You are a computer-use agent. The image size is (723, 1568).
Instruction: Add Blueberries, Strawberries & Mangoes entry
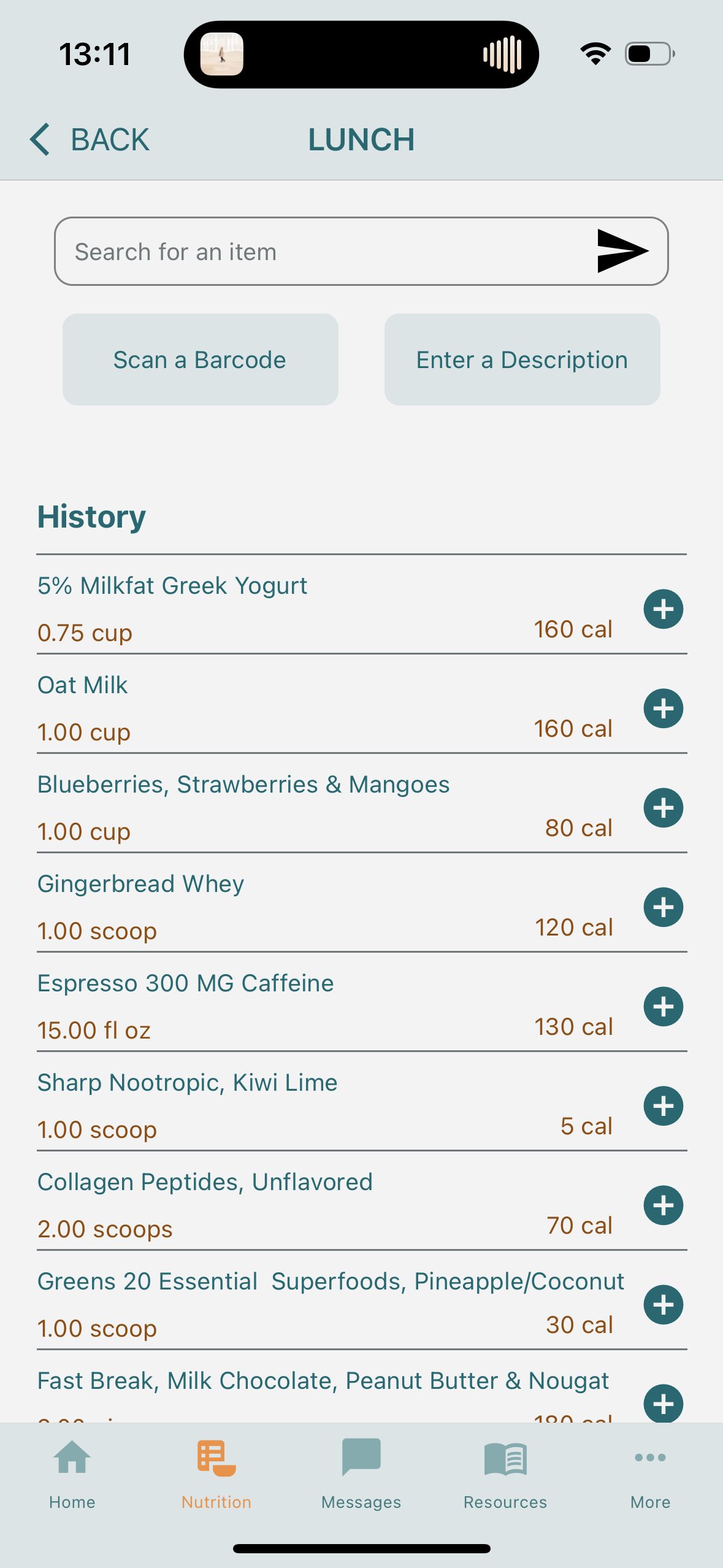[x=663, y=808]
